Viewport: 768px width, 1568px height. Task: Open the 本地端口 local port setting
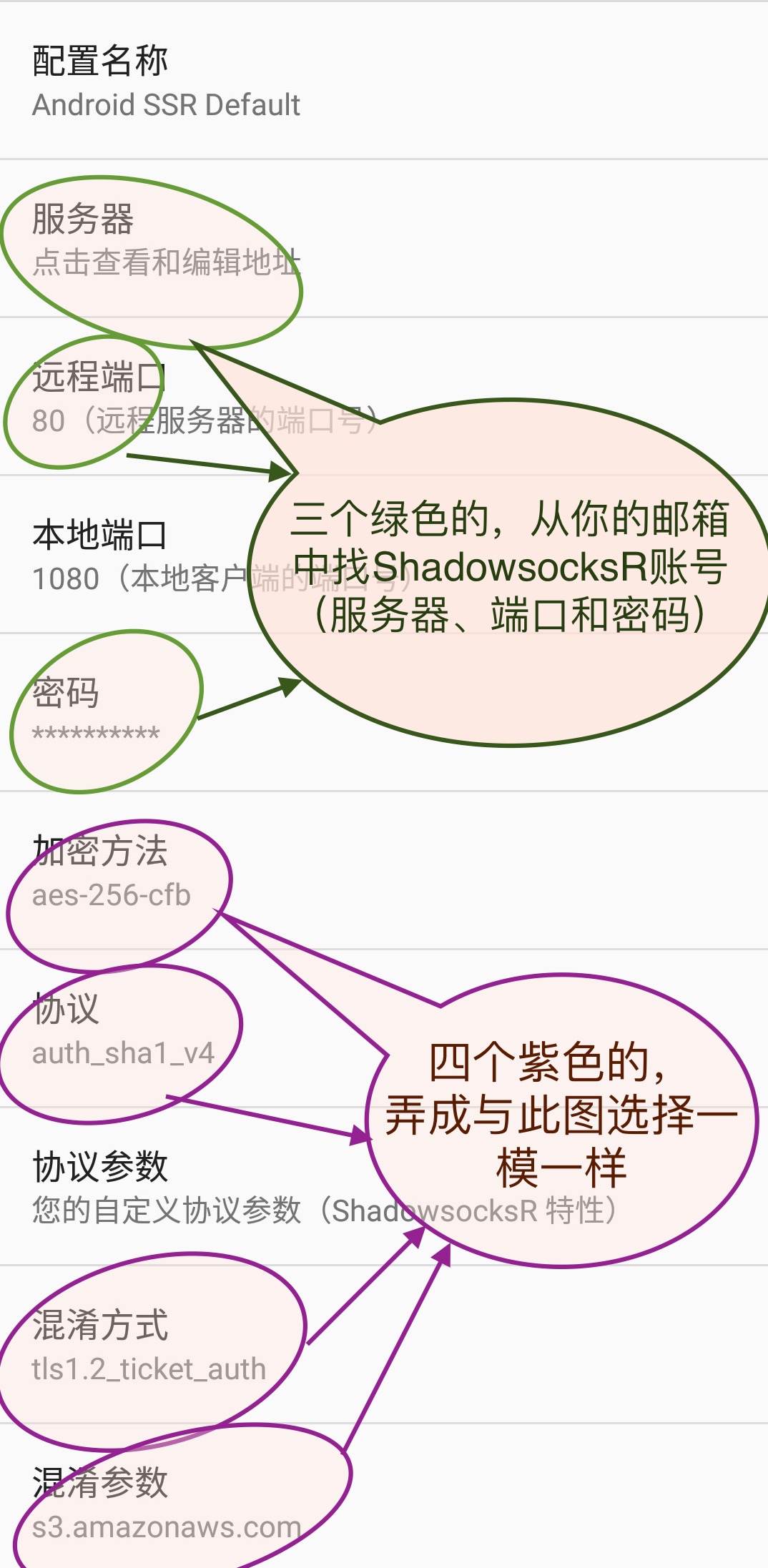pos(384,554)
